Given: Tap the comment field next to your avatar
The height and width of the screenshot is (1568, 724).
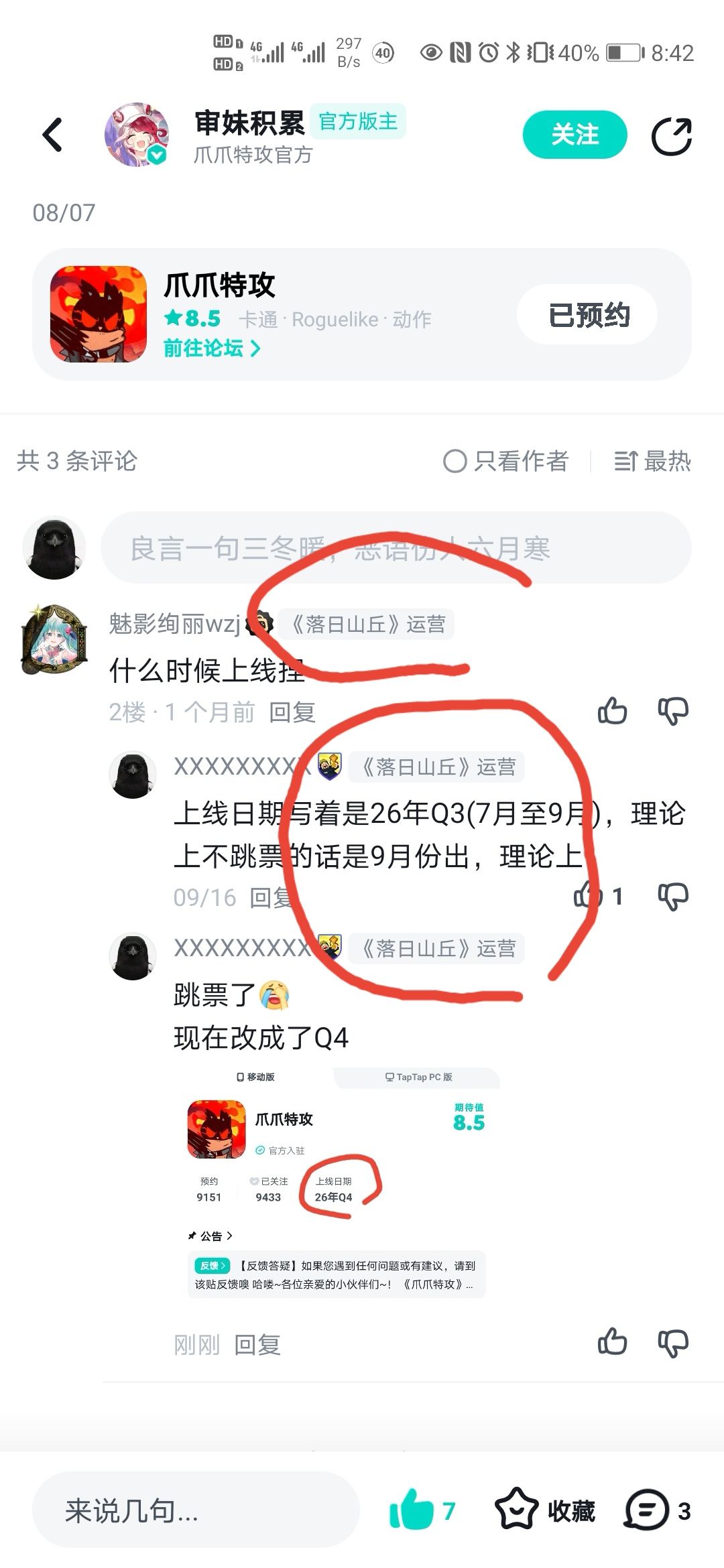Looking at the screenshot, I should pyautogui.click(x=396, y=548).
